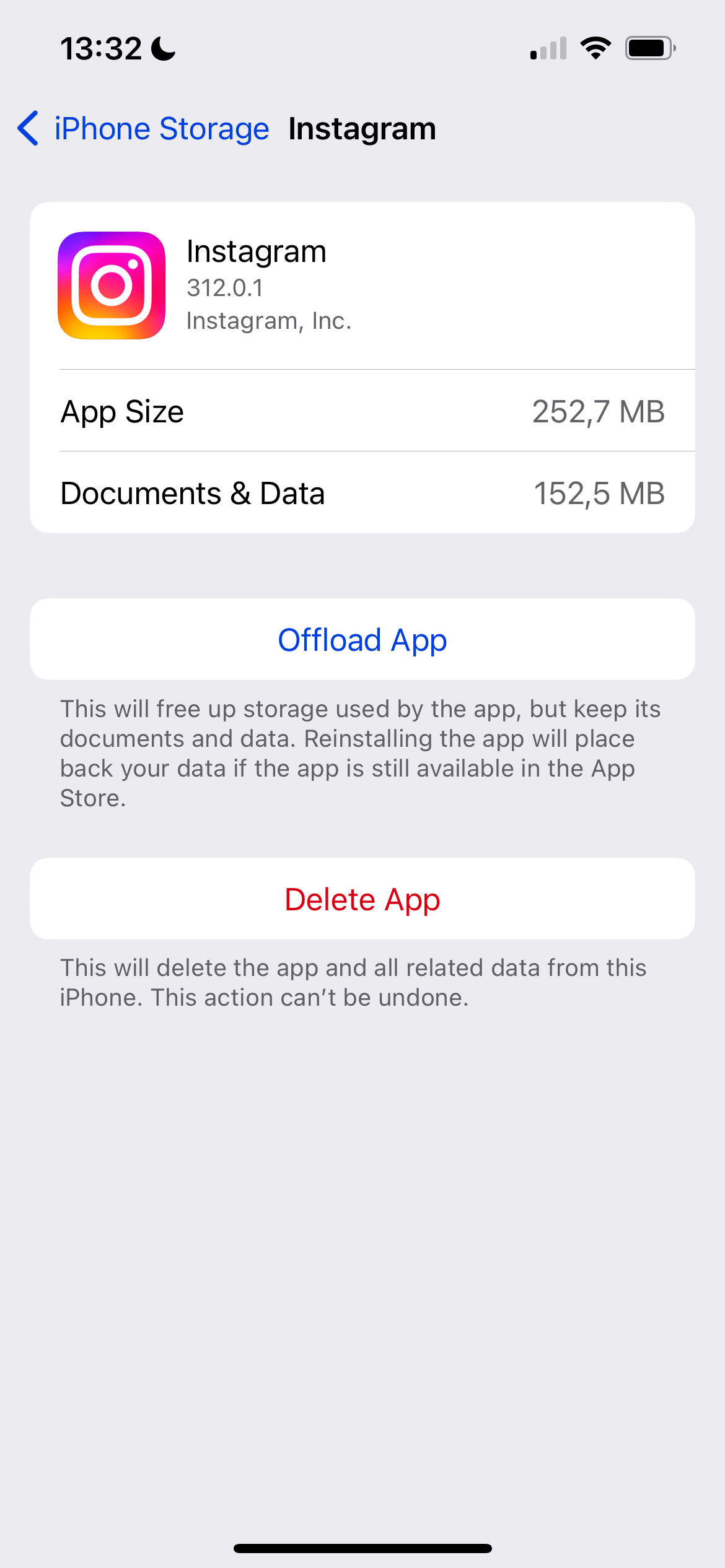Delete the Instagram app
Viewport: 725px width, 1568px height.
pos(362,899)
